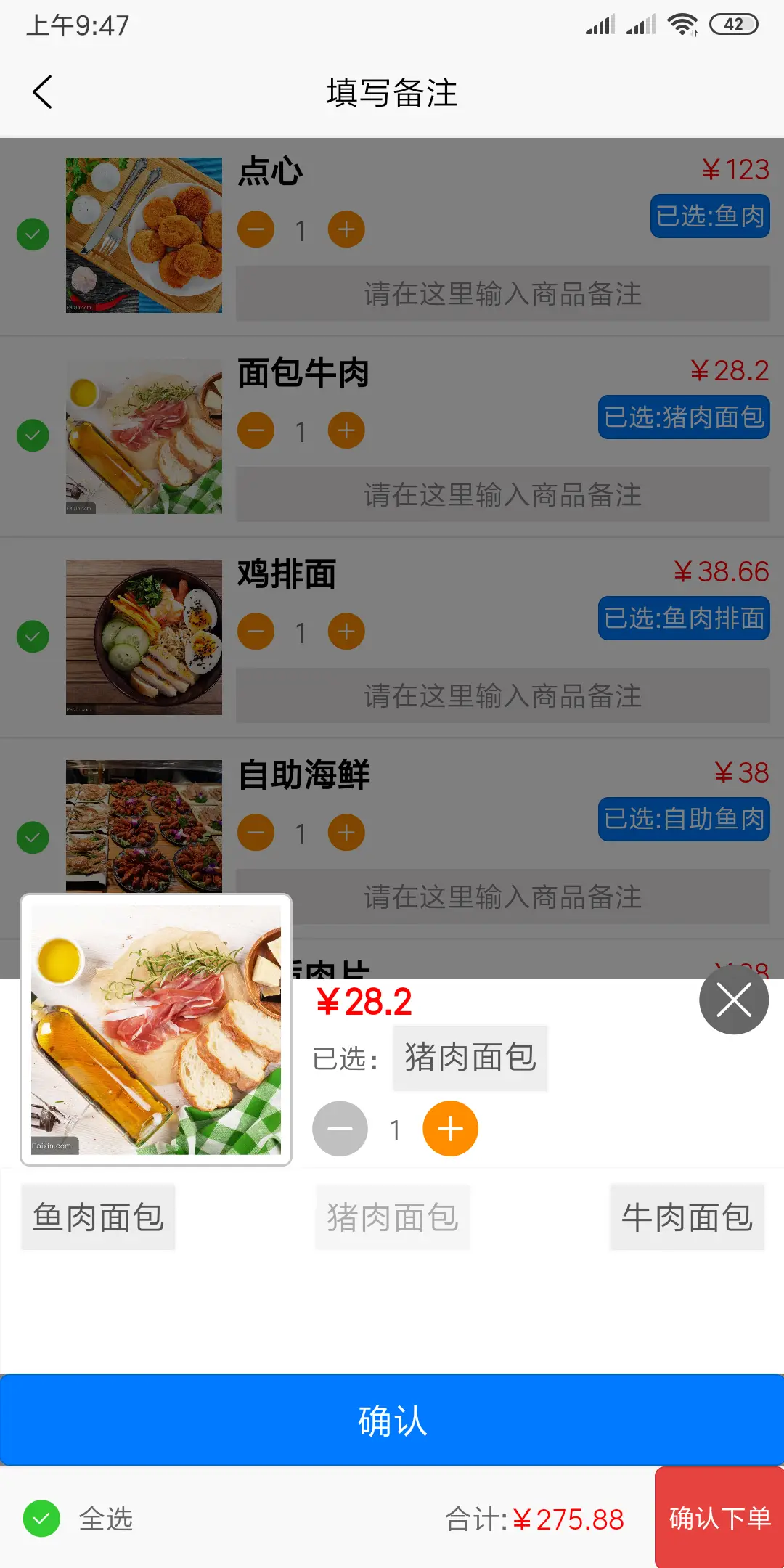This screenshot has width=784, height=1568.
Task: Open the enlarged 面包牛肉 product image
Action: (156, 1029)
